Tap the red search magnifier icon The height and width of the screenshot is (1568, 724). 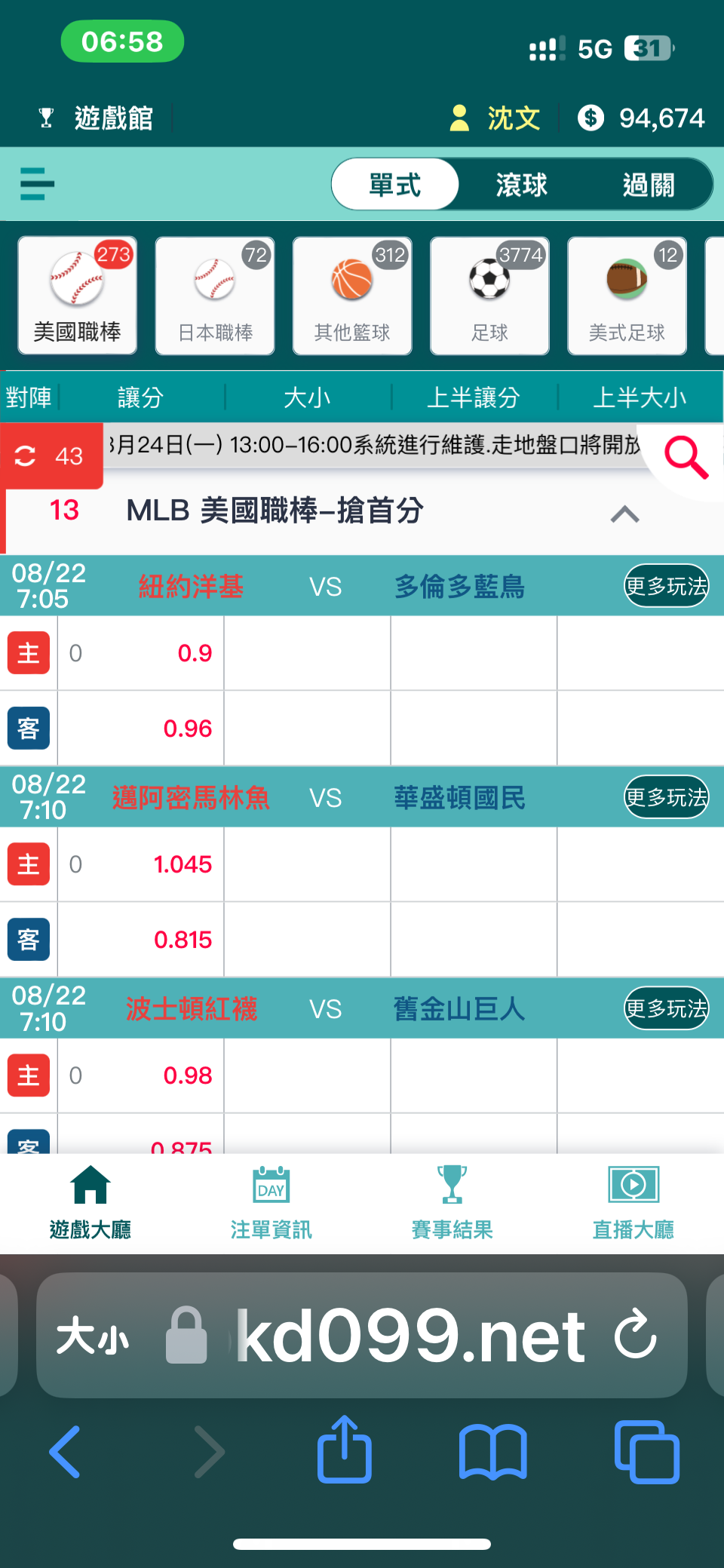click(686, 457)
